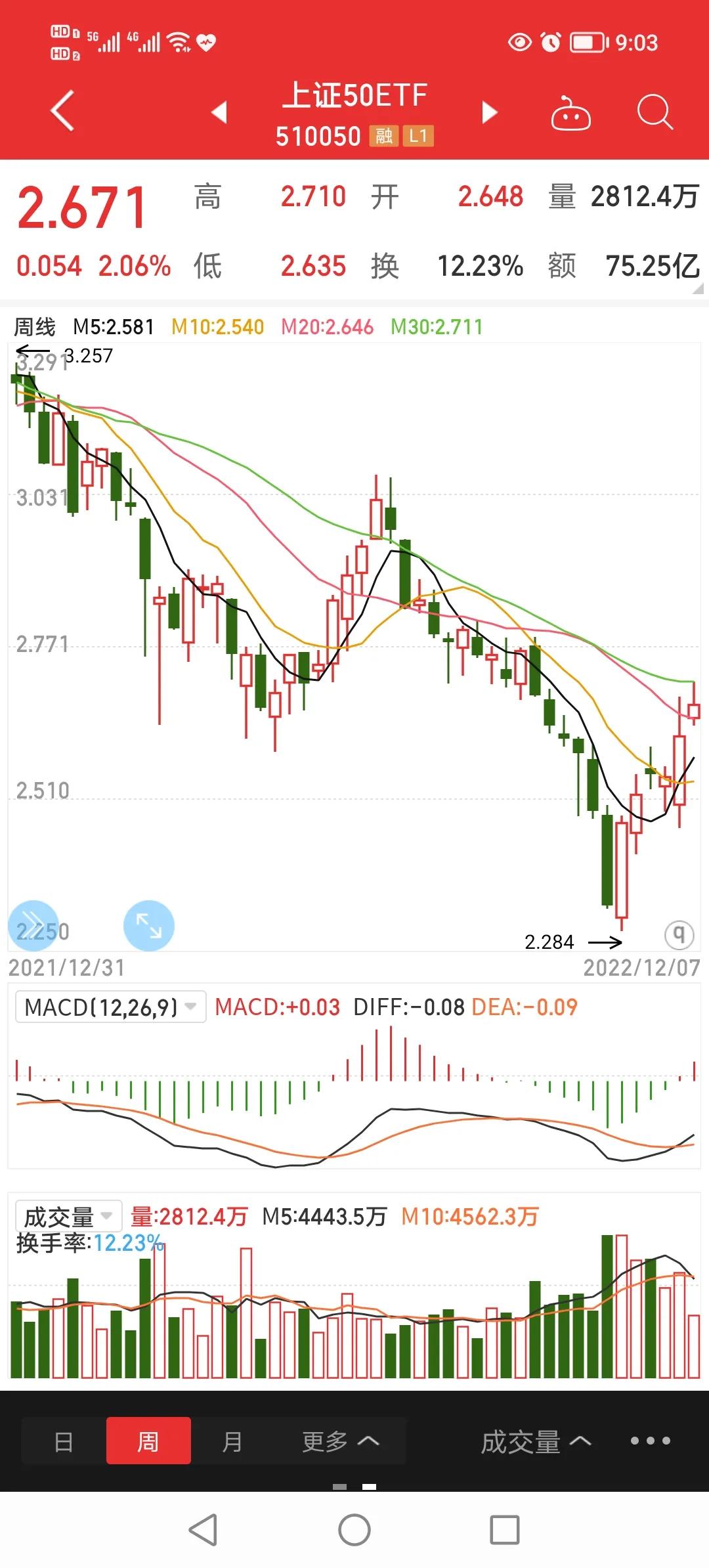Open the 成交量 indicator dropdown
Image resolution: width=709 pixels, height=1568 pixels.
point(68,1217)
